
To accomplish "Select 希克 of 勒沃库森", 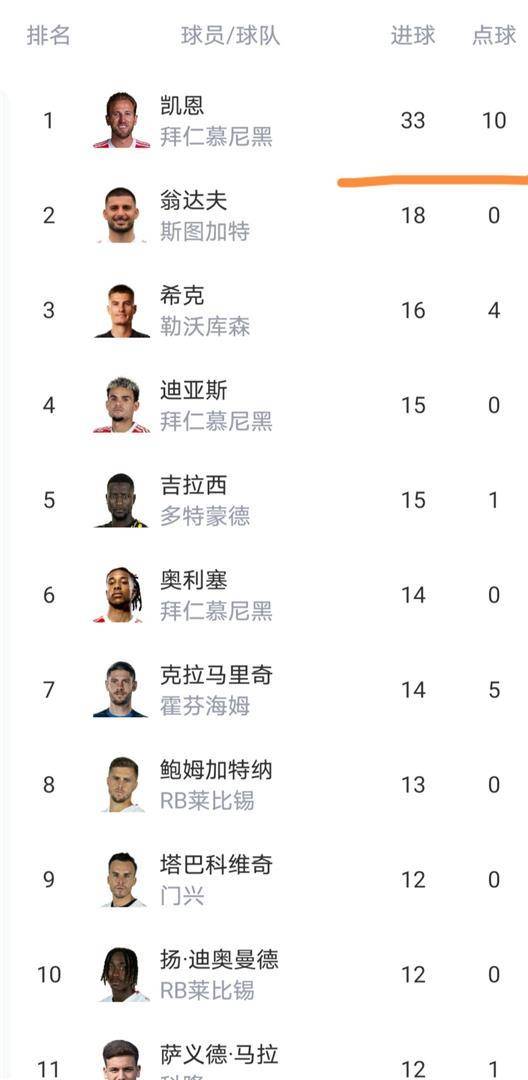I will click(x=264, y=311).
